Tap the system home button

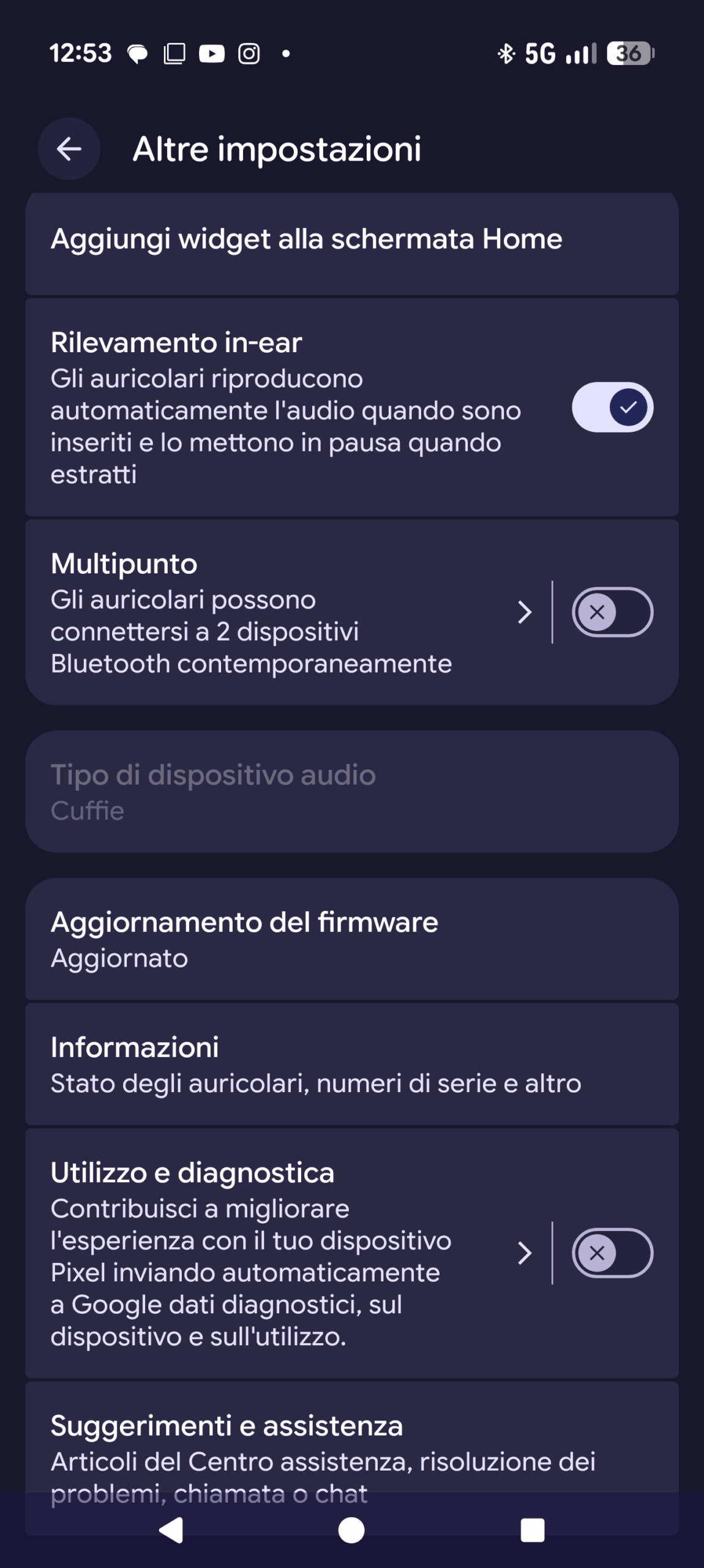351,1530
